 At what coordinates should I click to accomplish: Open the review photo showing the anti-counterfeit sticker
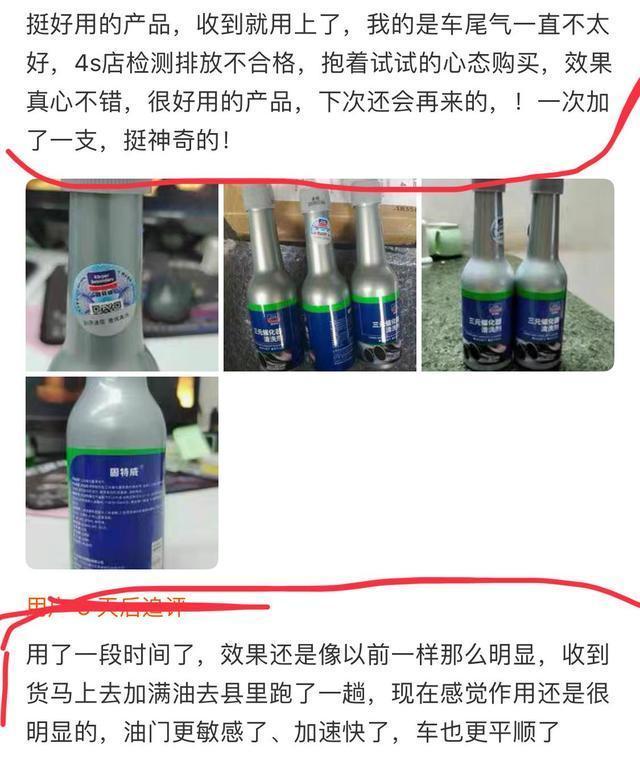point(122,275)
